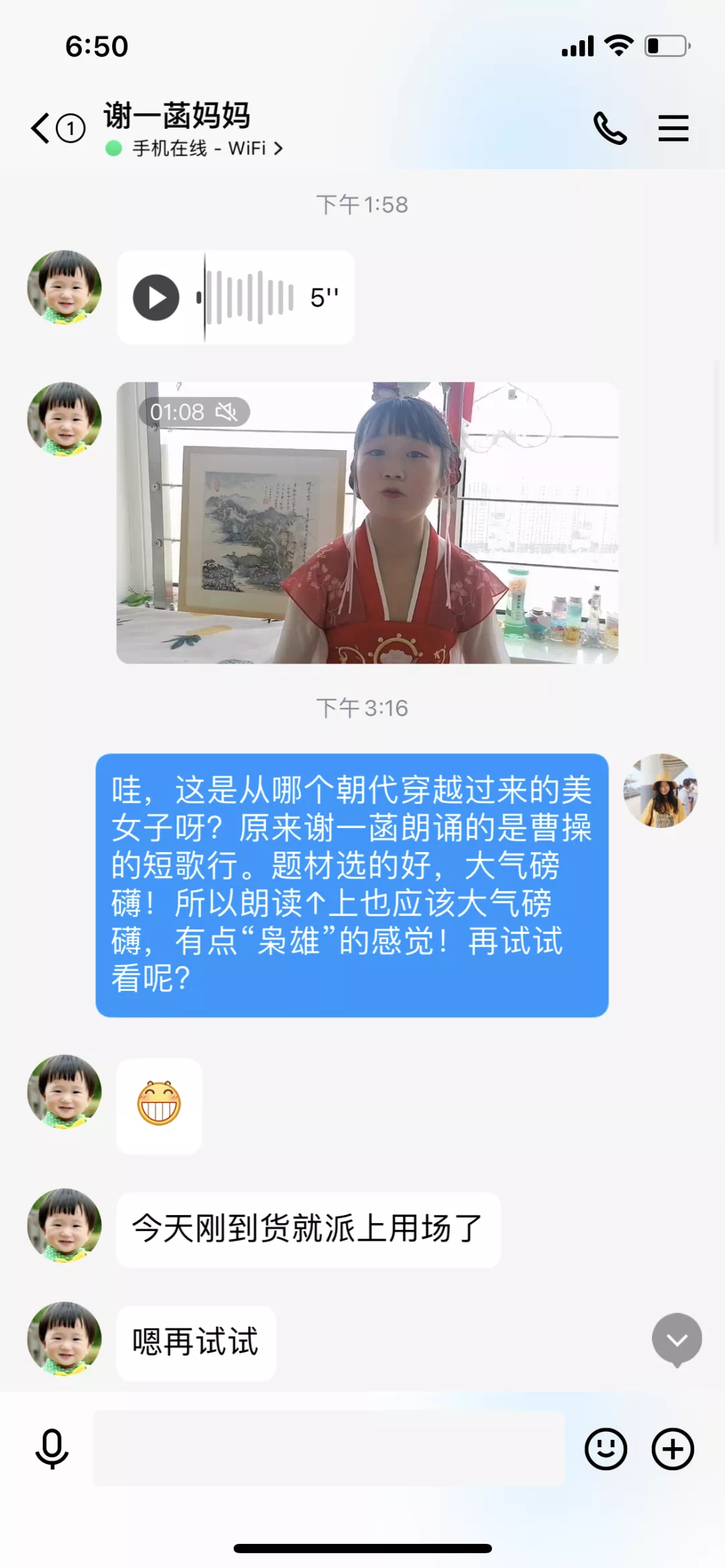Focus the message text field
This screenshot has height=1568, width=725.
click(329, 1448)
